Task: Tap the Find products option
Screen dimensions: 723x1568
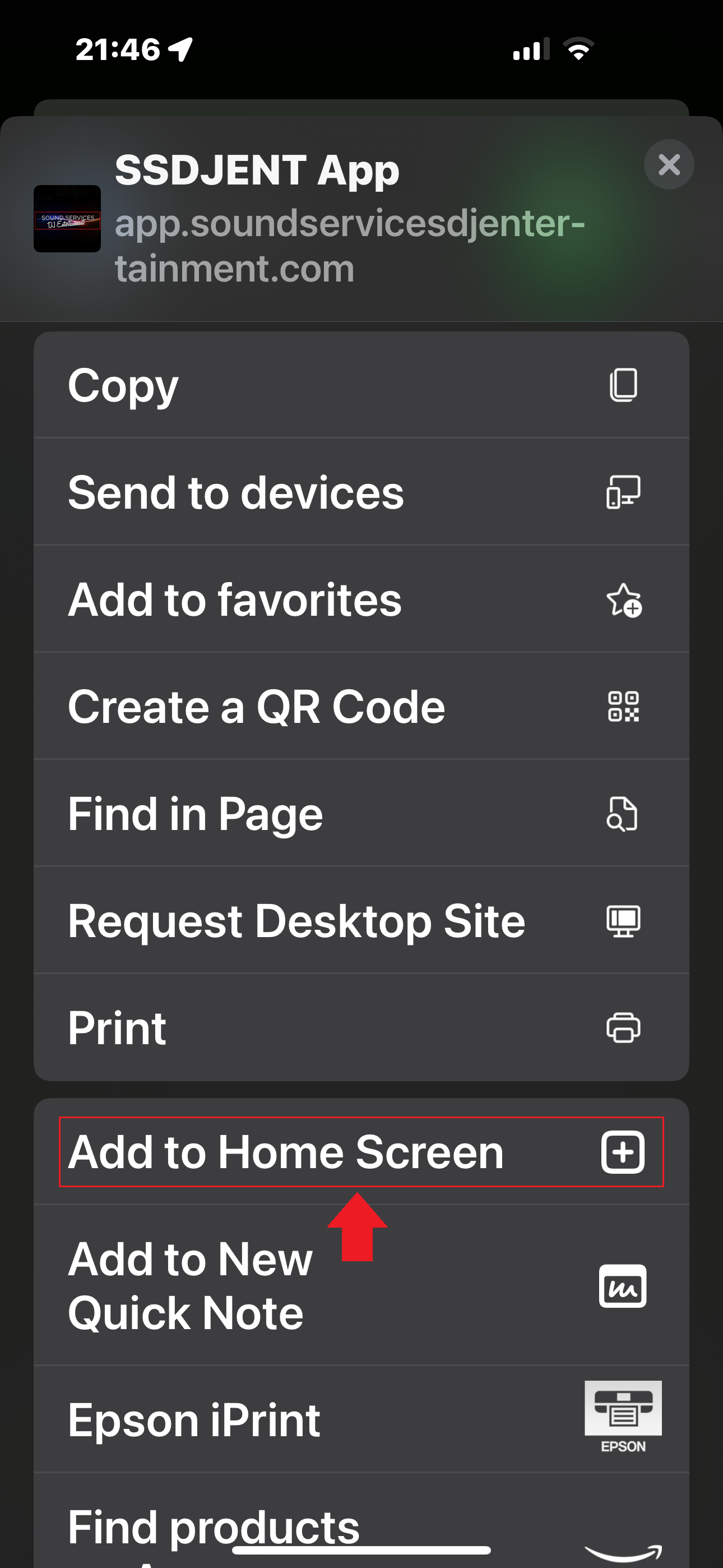Action: pyautogui.click(x=361, y=1522)
